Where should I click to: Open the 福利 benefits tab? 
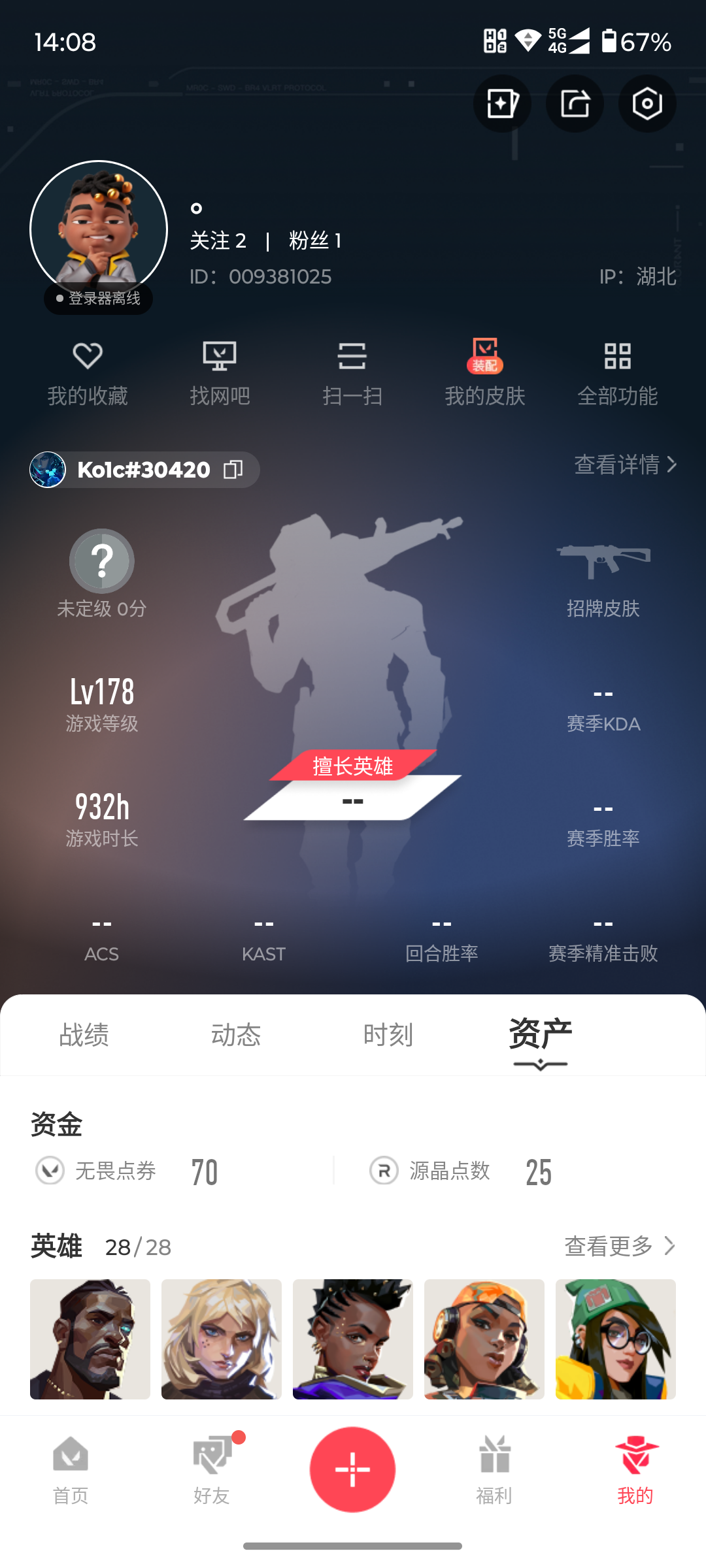pos(494,1470)
